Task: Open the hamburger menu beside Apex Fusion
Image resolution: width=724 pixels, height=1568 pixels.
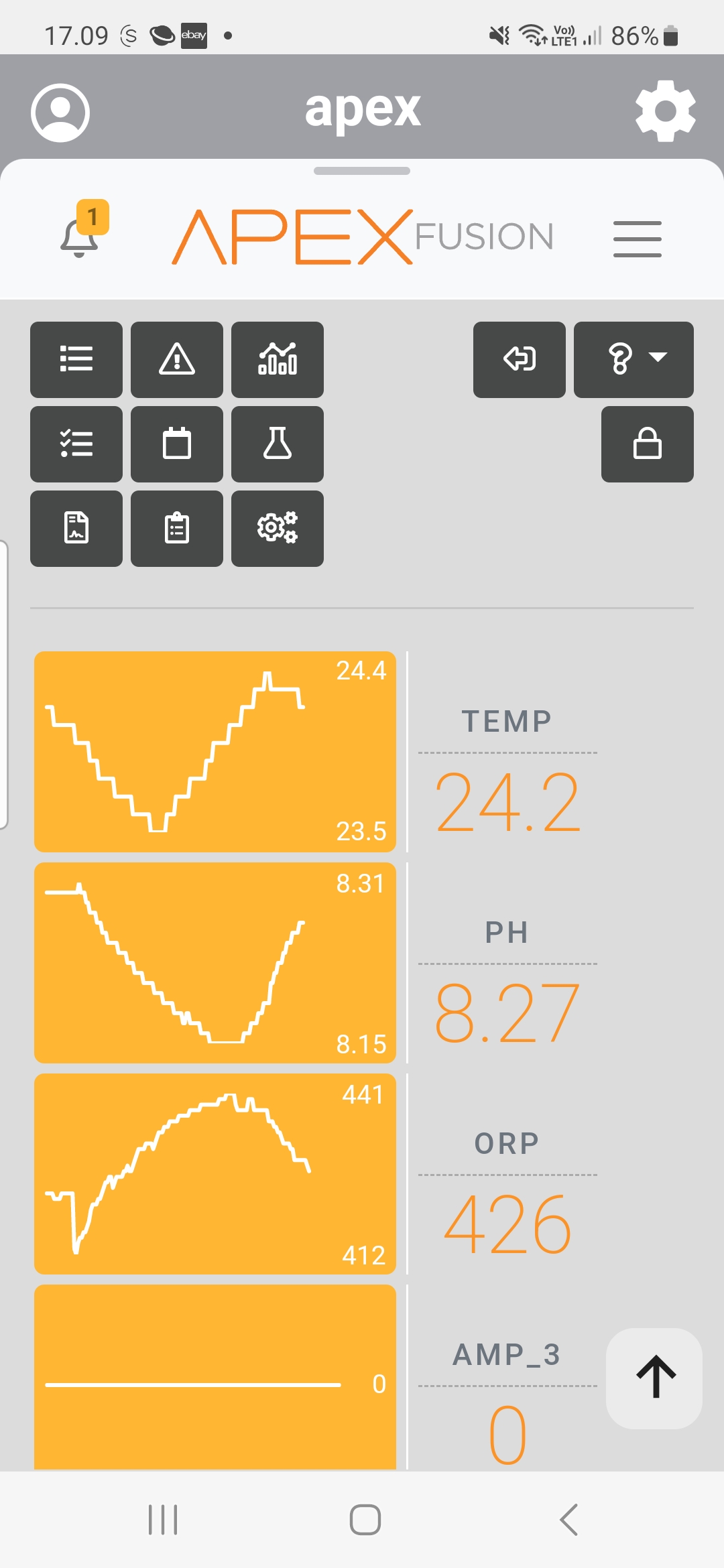Action: point(637,239)
